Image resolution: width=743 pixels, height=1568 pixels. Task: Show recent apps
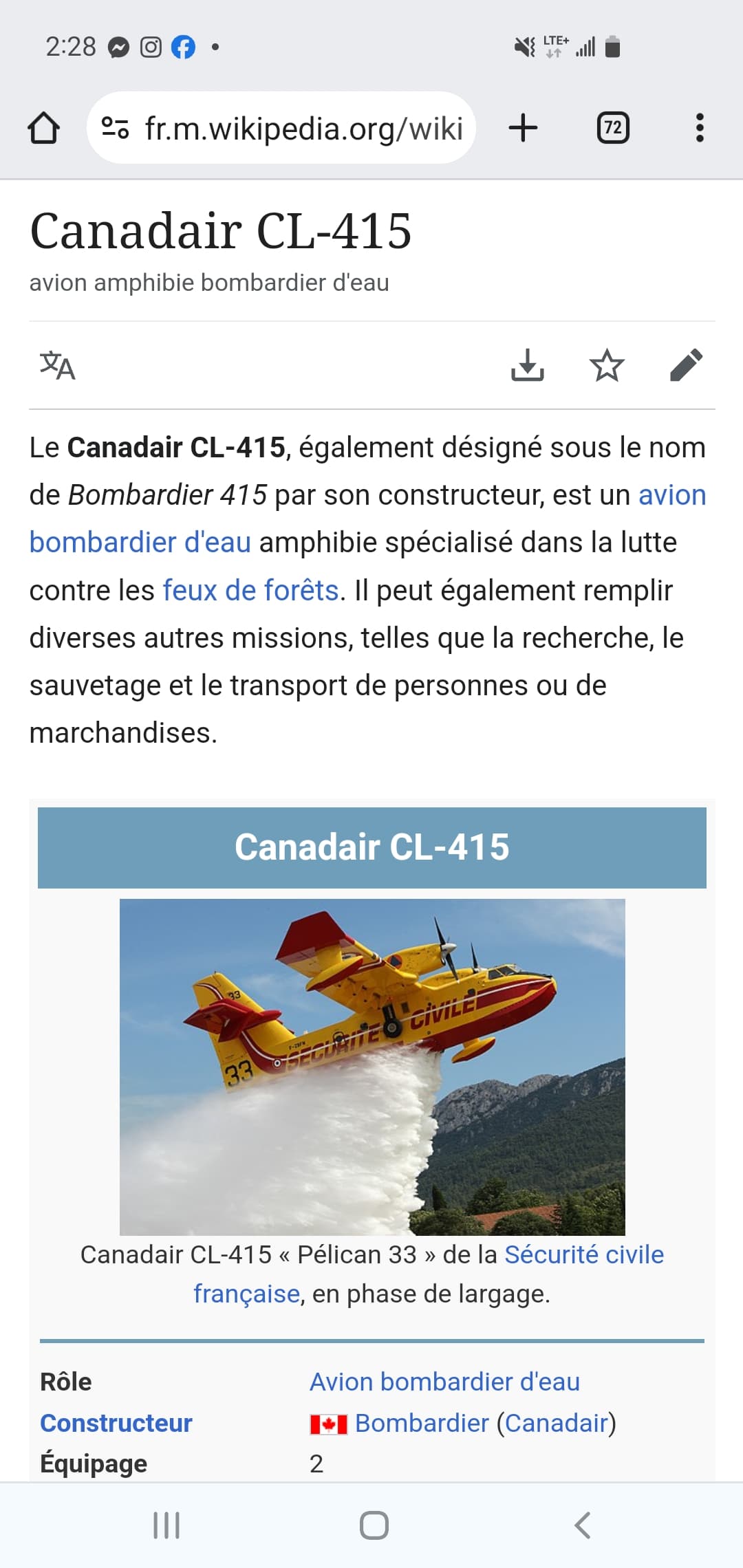166,1525
